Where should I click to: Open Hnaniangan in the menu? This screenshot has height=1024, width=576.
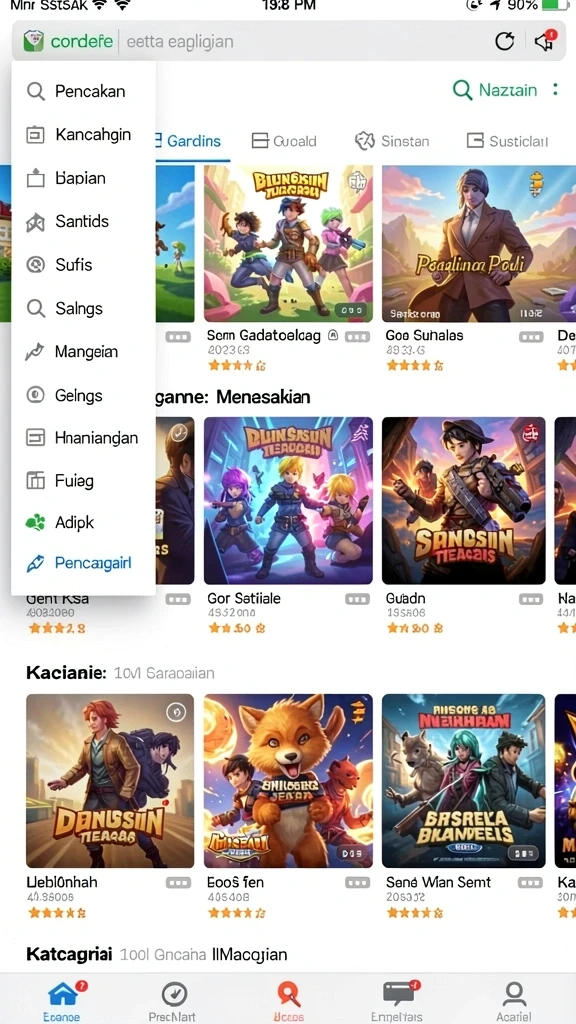click(x=83, y=438)
